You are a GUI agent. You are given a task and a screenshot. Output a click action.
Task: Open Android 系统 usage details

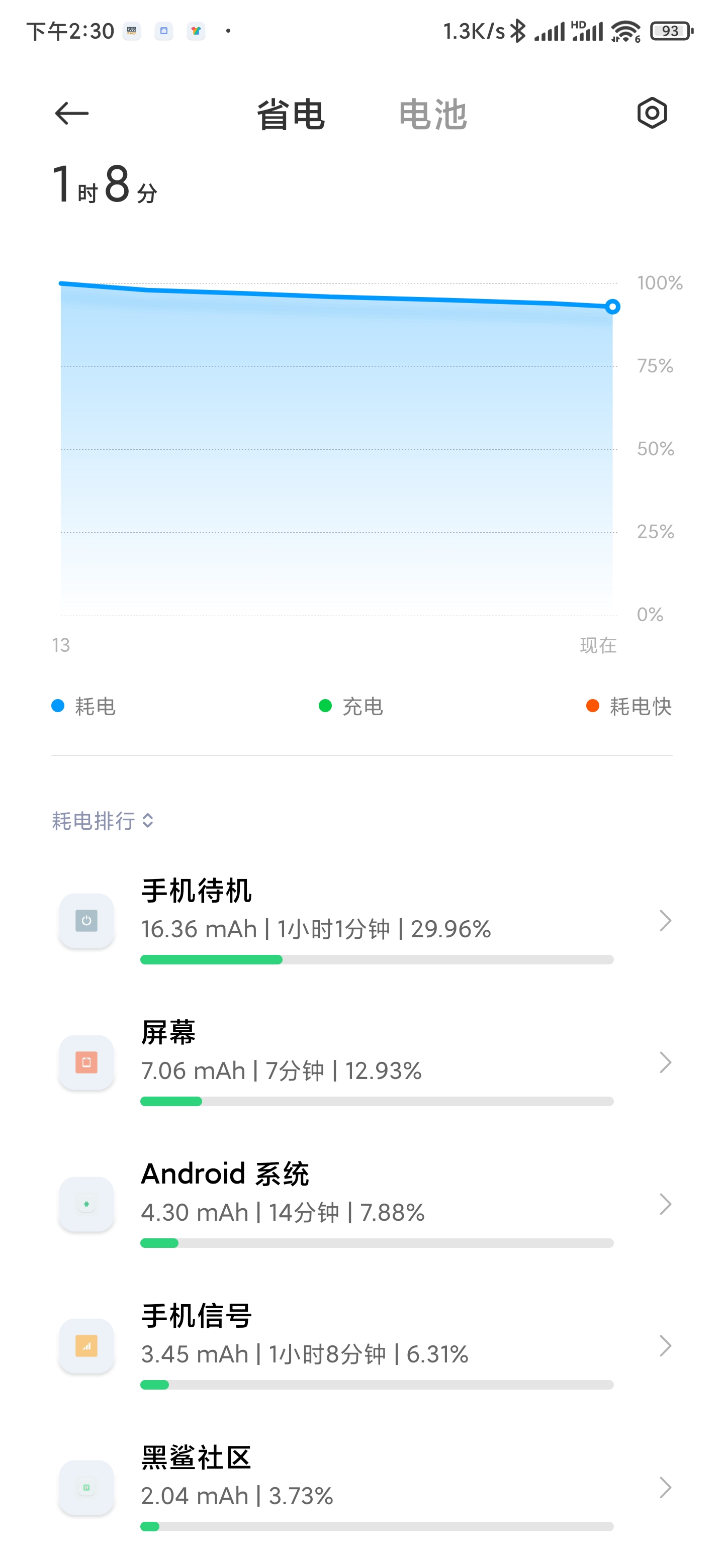[361, 1204]
